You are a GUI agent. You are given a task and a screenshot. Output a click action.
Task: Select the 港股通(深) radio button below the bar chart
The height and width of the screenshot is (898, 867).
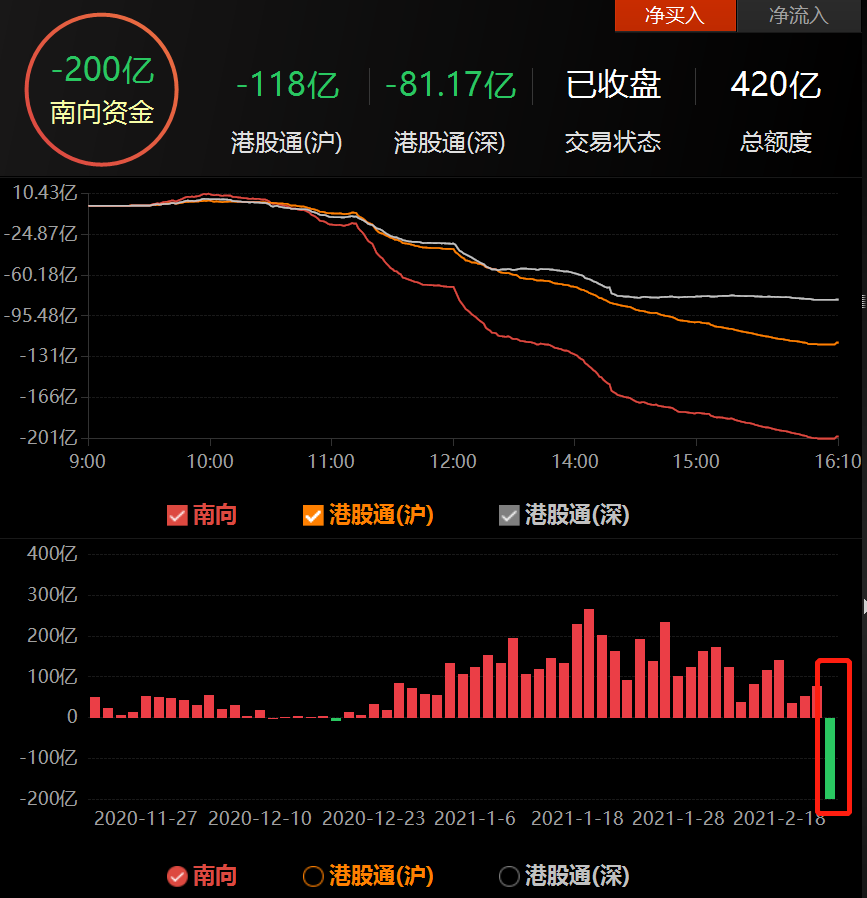coord(509,877)
